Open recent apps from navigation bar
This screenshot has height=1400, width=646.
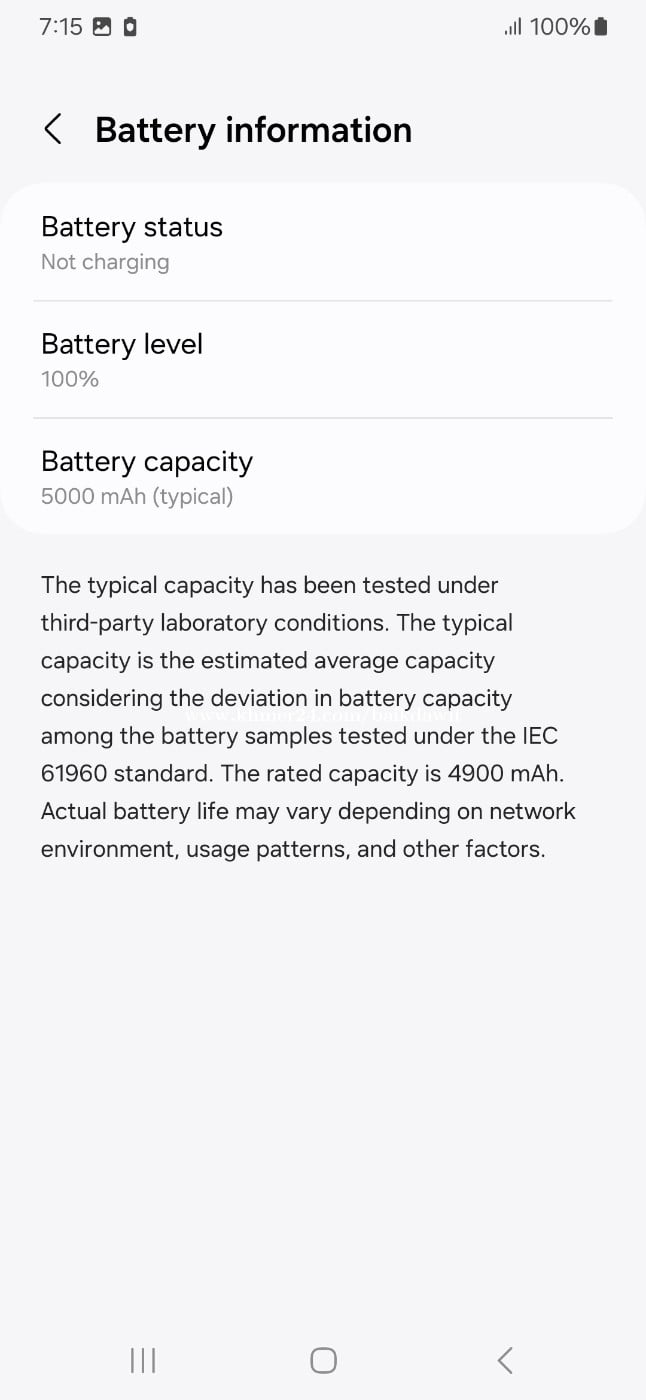coord(143,1360)
